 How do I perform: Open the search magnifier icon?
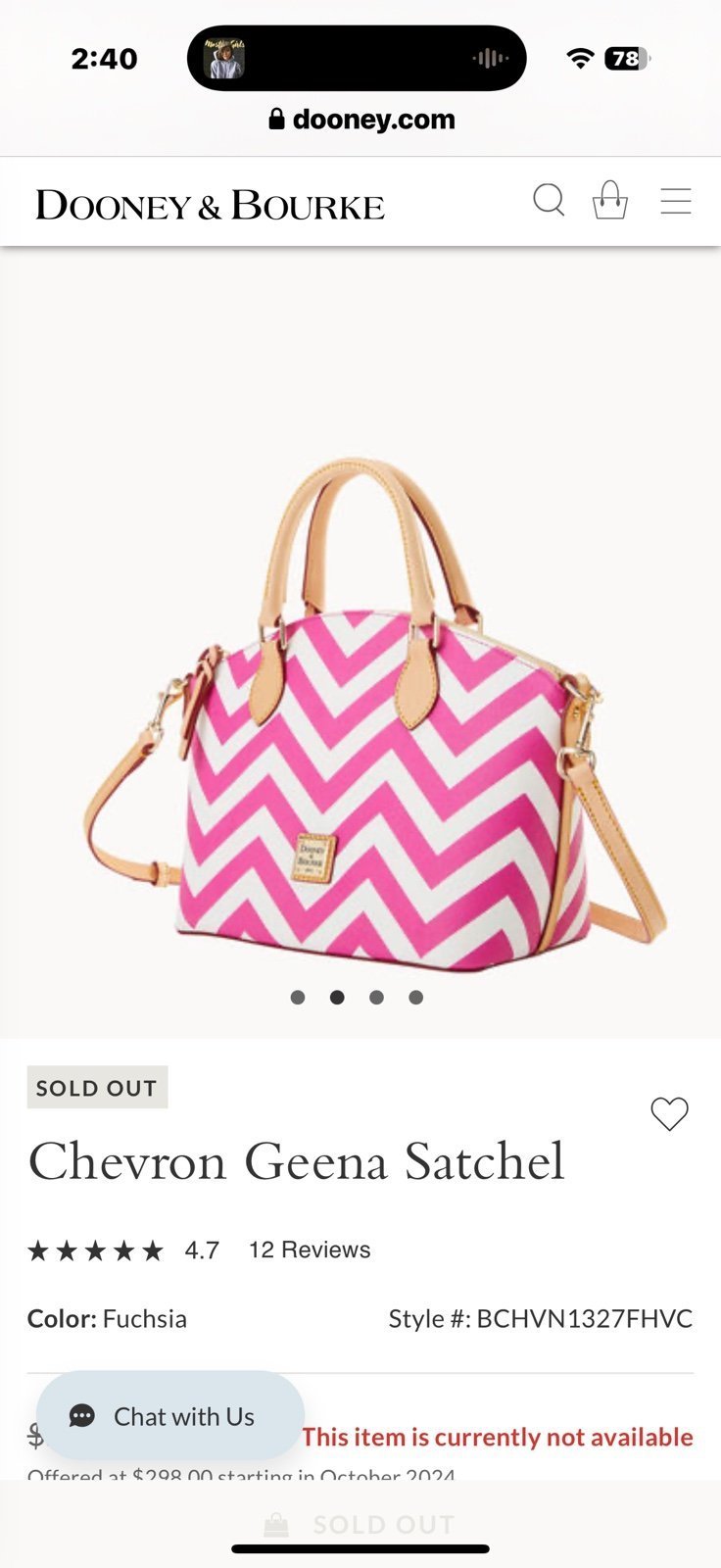pos(549,200)
